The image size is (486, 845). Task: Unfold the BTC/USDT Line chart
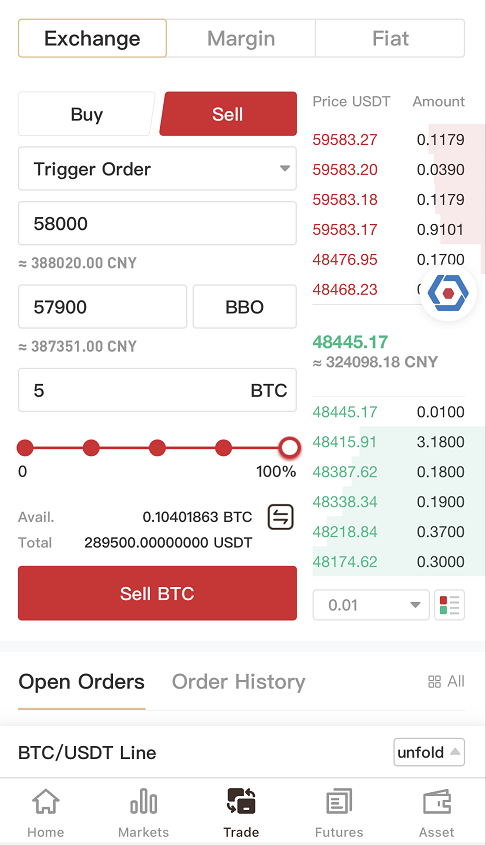(x=429, y=752)
